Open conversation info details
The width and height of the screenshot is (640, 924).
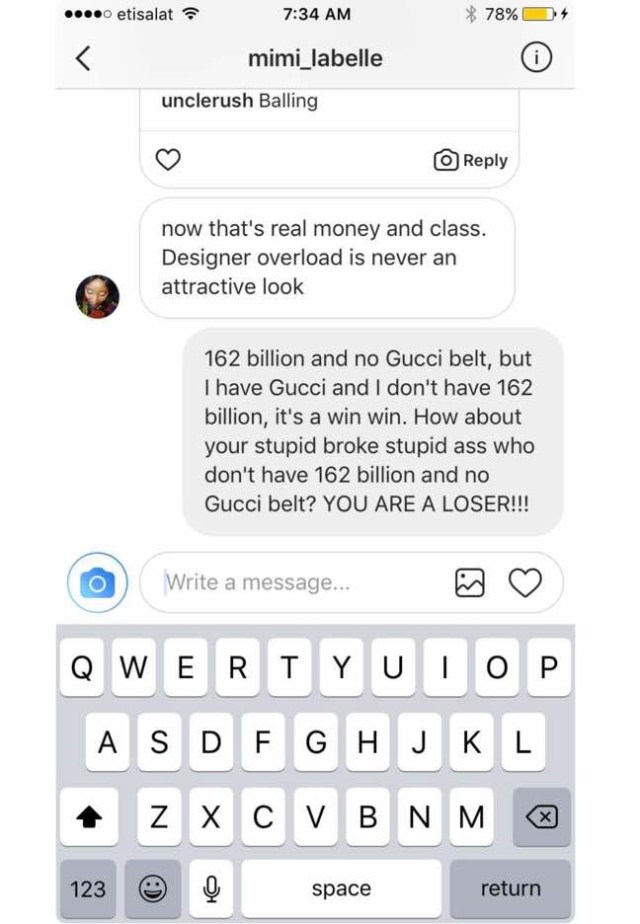536,58
